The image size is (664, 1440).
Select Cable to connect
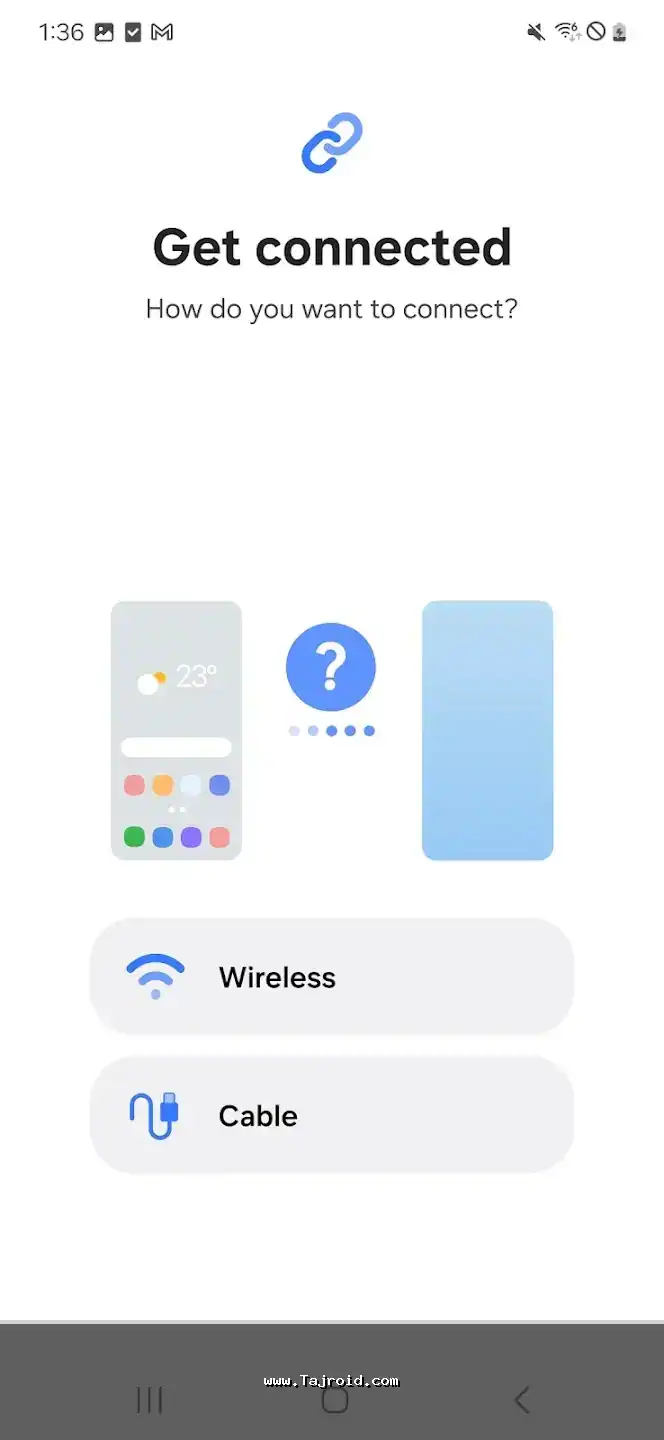(x=331, y=1115)
